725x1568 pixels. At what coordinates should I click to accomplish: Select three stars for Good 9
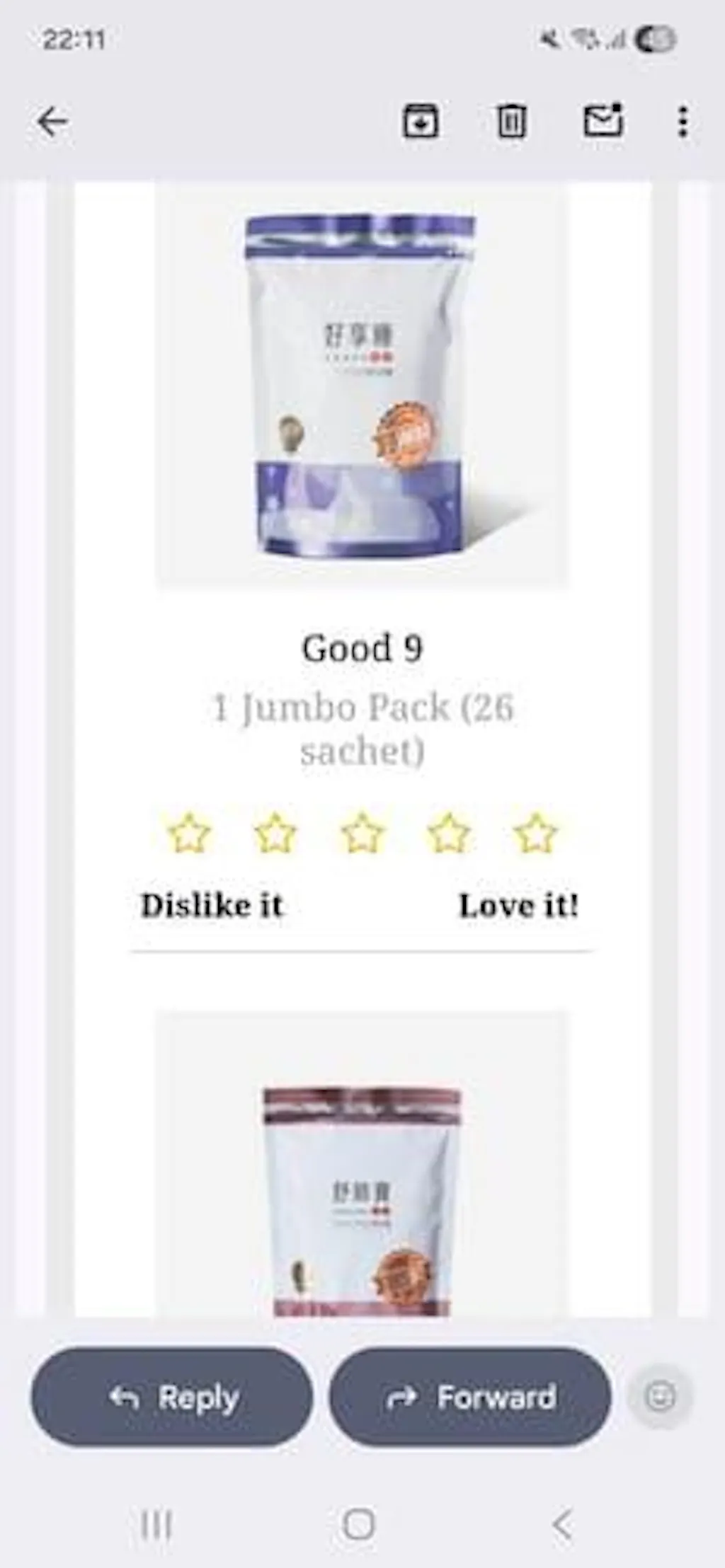click(362, 834)
